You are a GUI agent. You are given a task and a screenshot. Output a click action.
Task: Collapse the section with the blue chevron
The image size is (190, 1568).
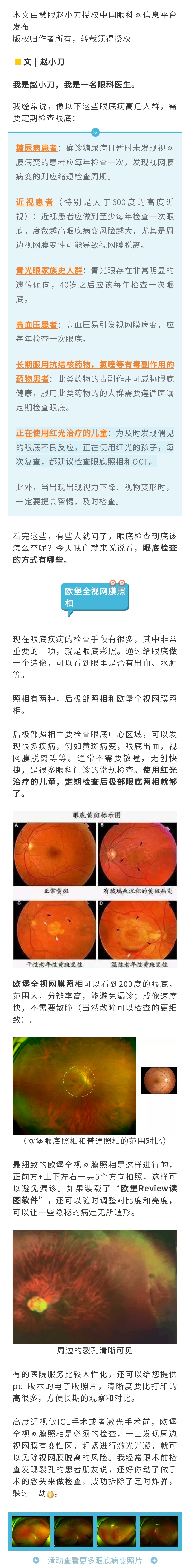click(x=95, y=132)
